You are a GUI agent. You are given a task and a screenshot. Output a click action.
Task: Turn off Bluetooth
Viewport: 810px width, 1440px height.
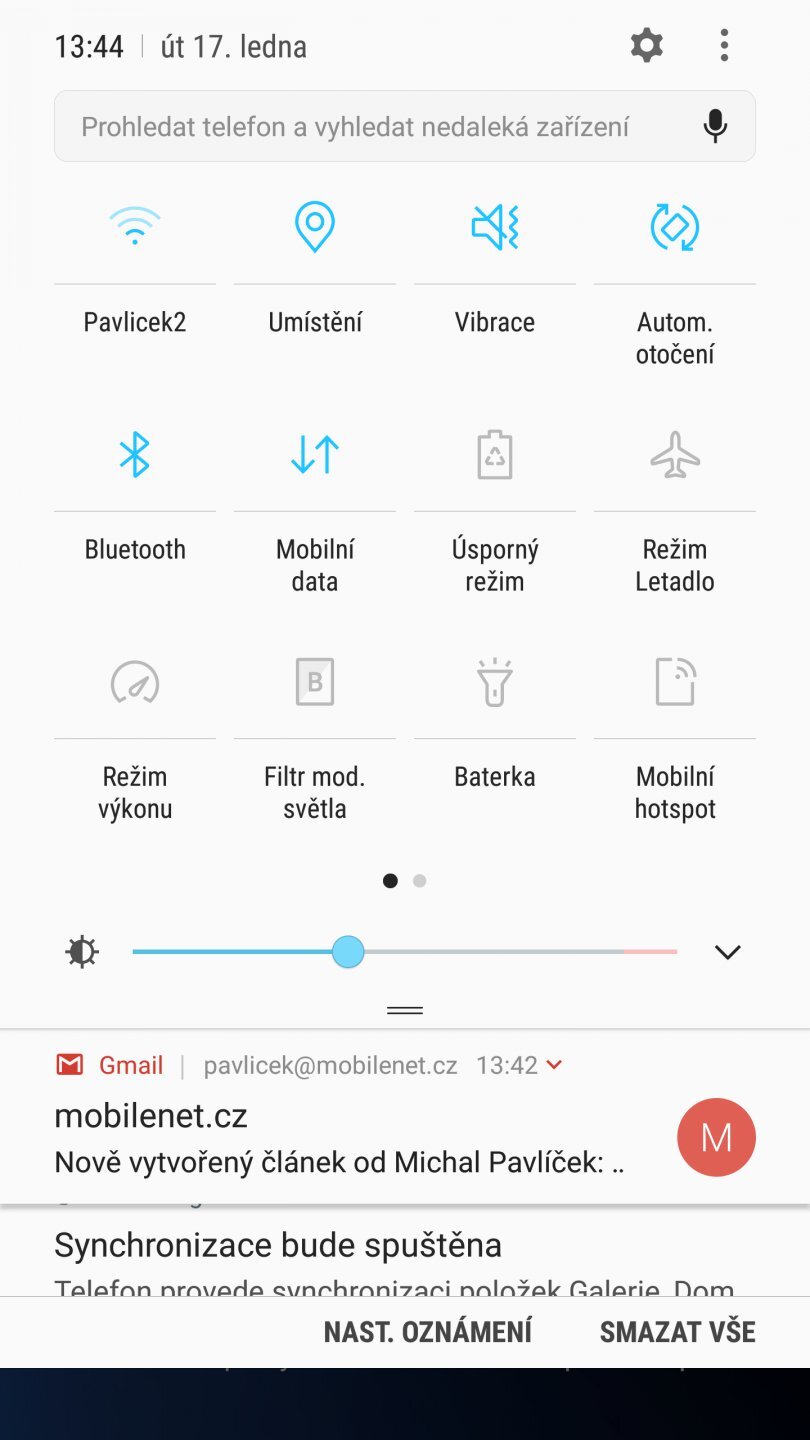coord(135,455)
